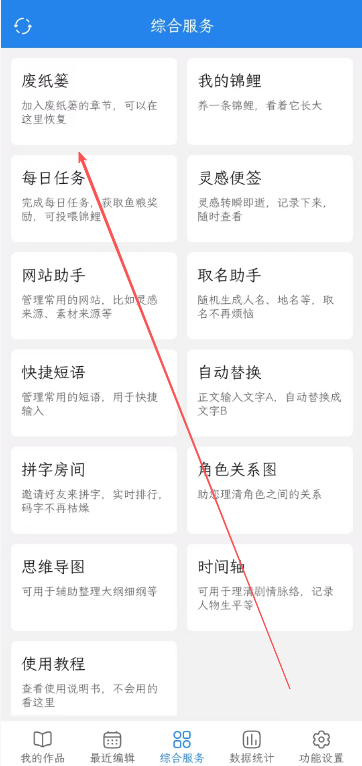Enter the 拼字房间 card
The height and width of the screenshot is (766, 362).
coord(94,490)
